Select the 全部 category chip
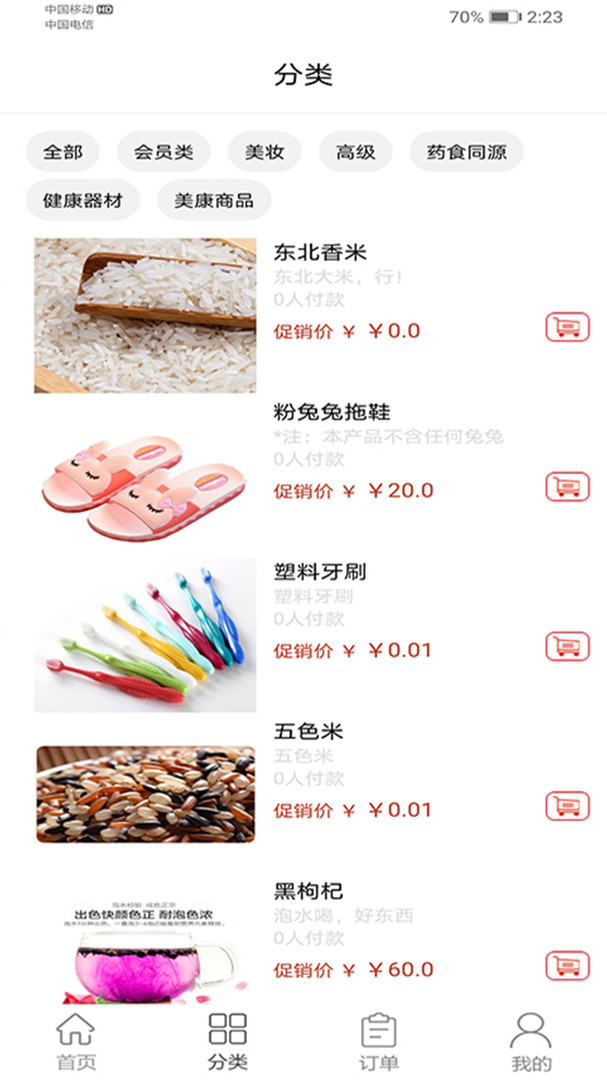Image resolution: width=607 pixels, height=1080 pixels. click(x=62, y=153)
